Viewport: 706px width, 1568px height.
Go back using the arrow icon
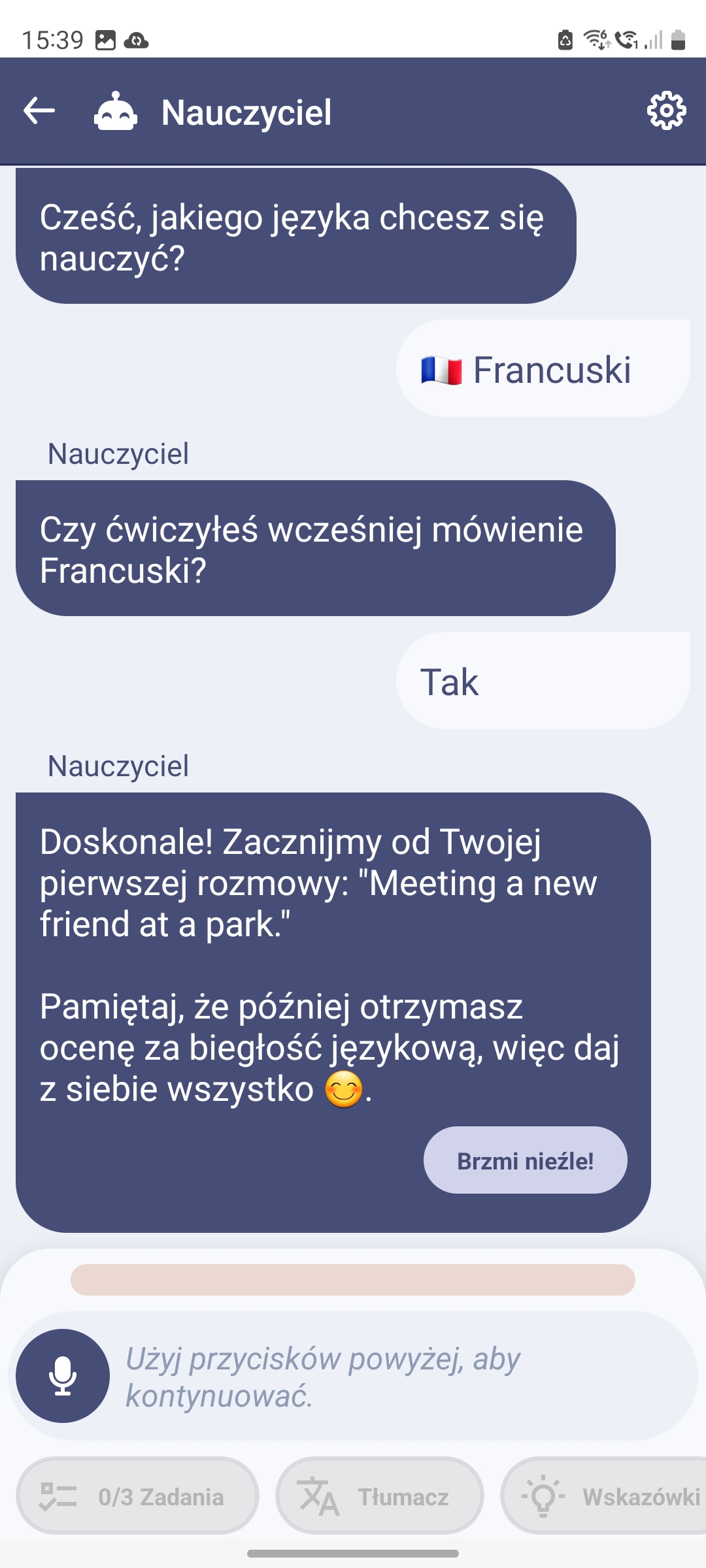(x=39, y=111)
